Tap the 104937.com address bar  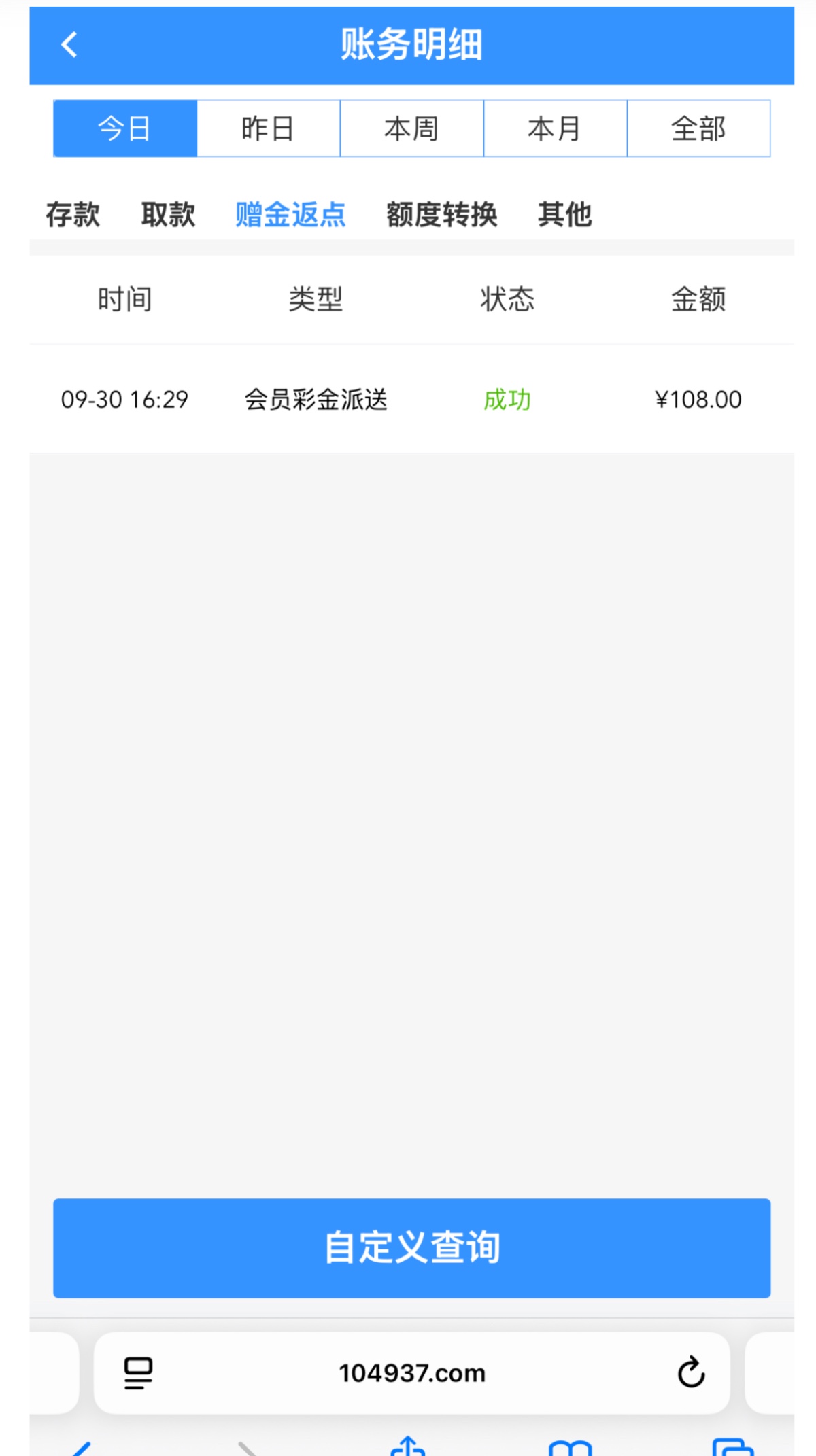[412, 1373]
